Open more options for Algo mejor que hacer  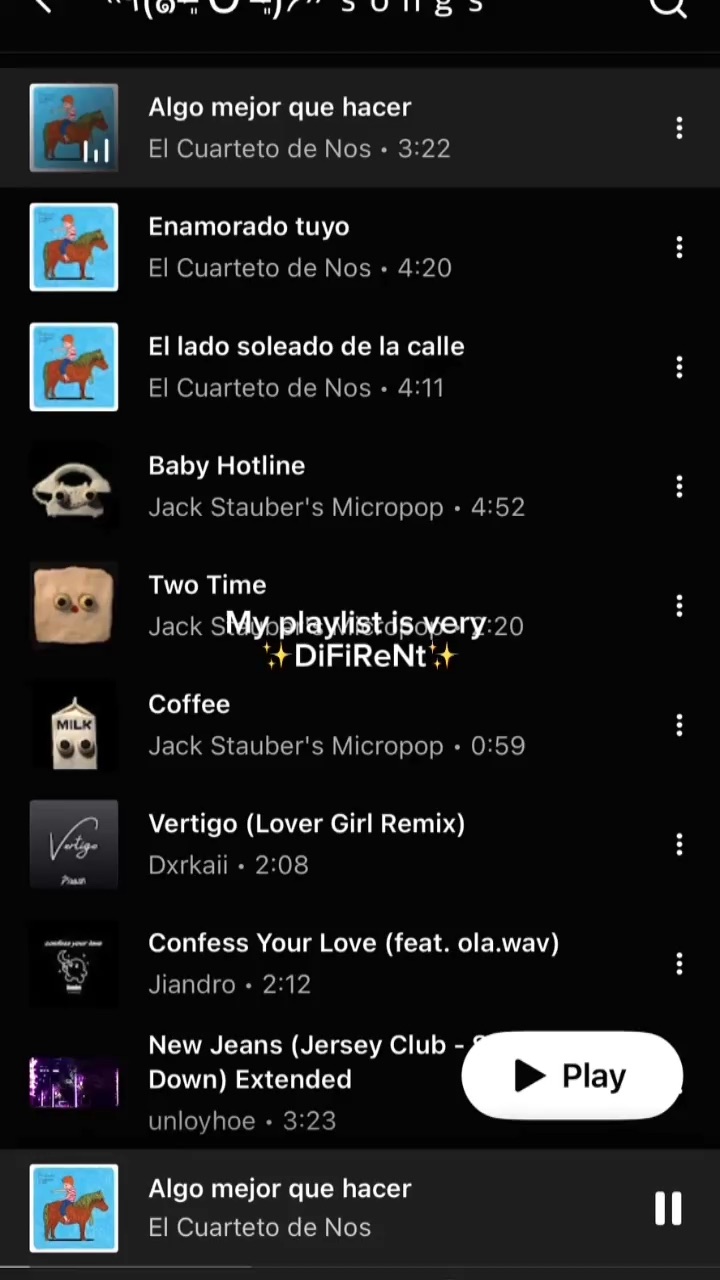[679, 127]
